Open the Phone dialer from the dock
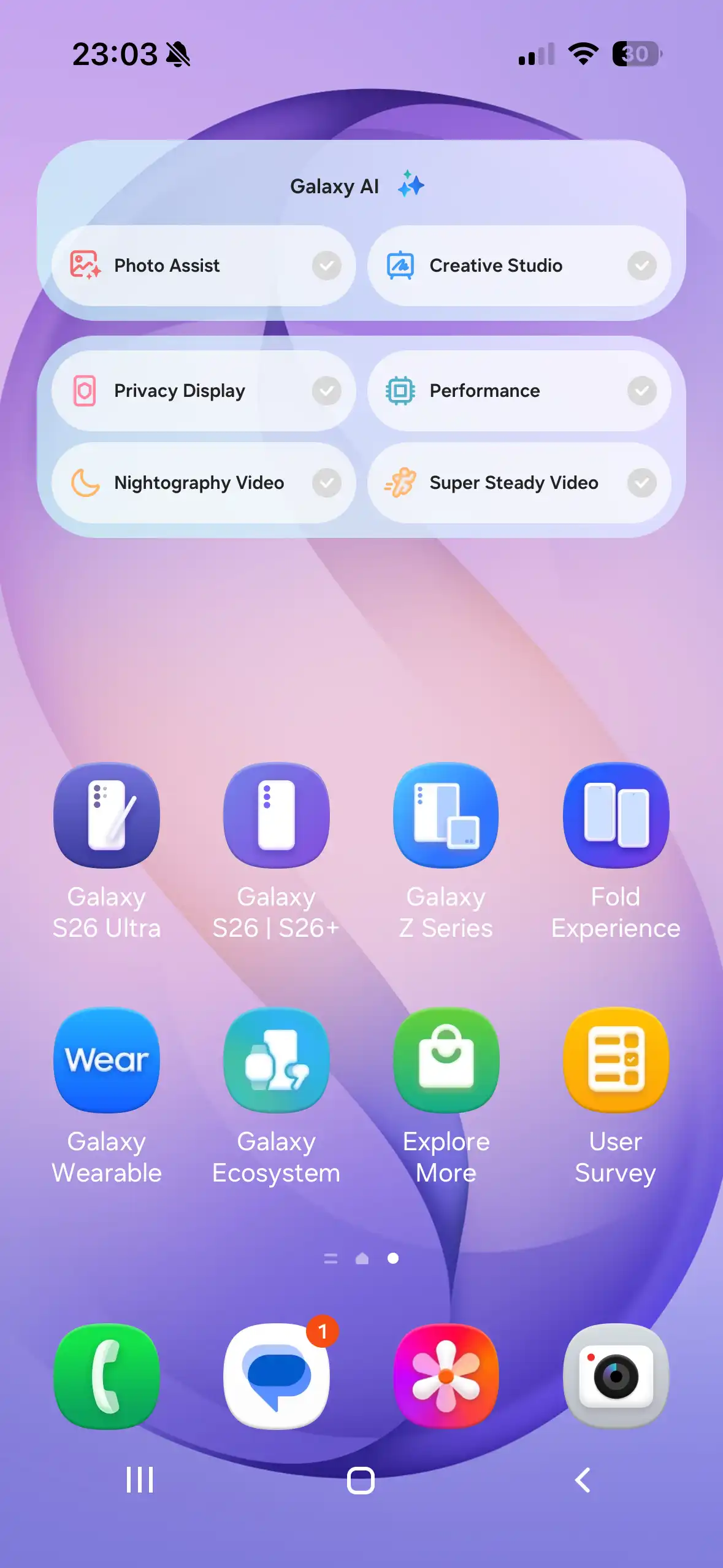 click(107, 1376)
